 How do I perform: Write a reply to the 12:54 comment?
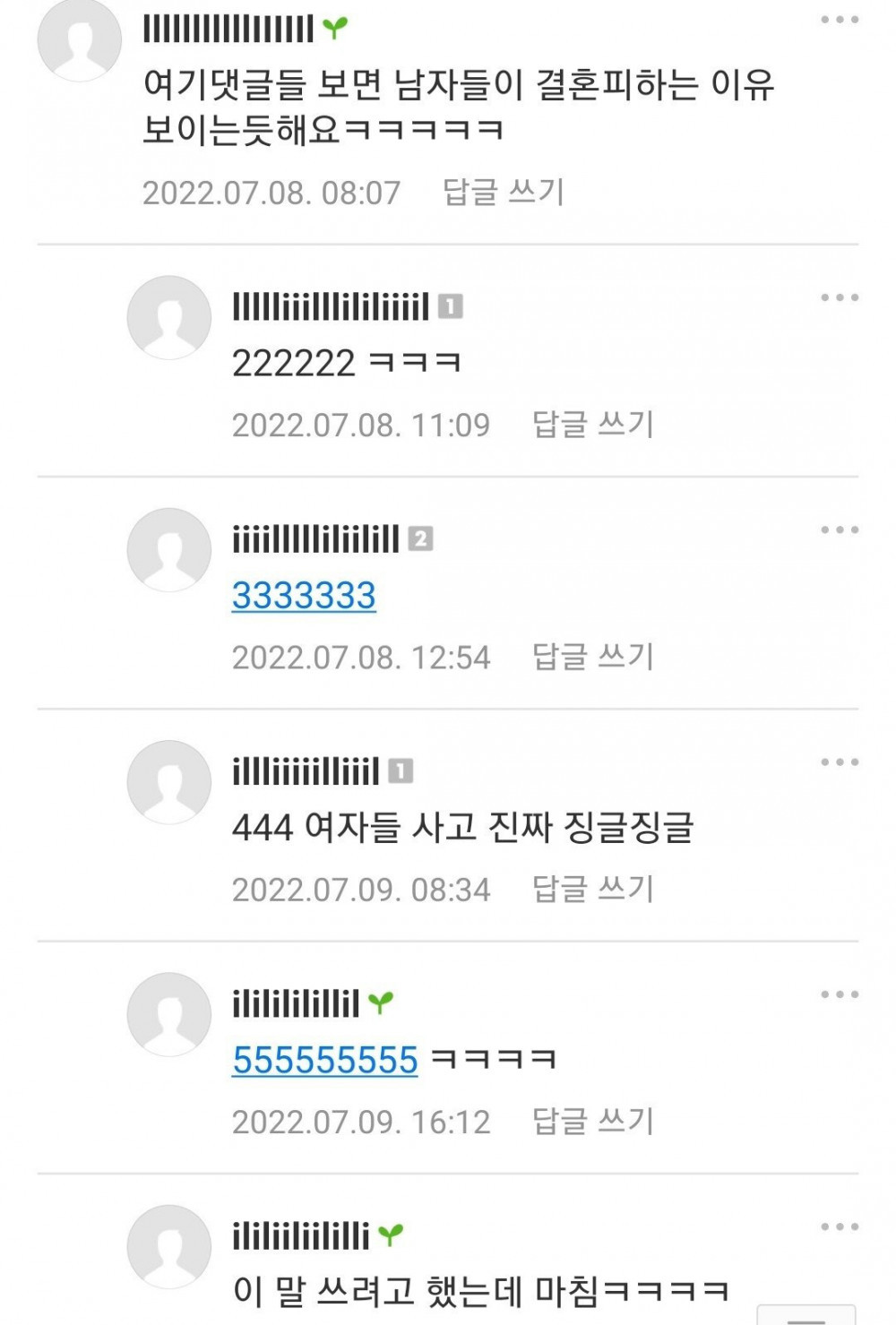coord(593,657)
